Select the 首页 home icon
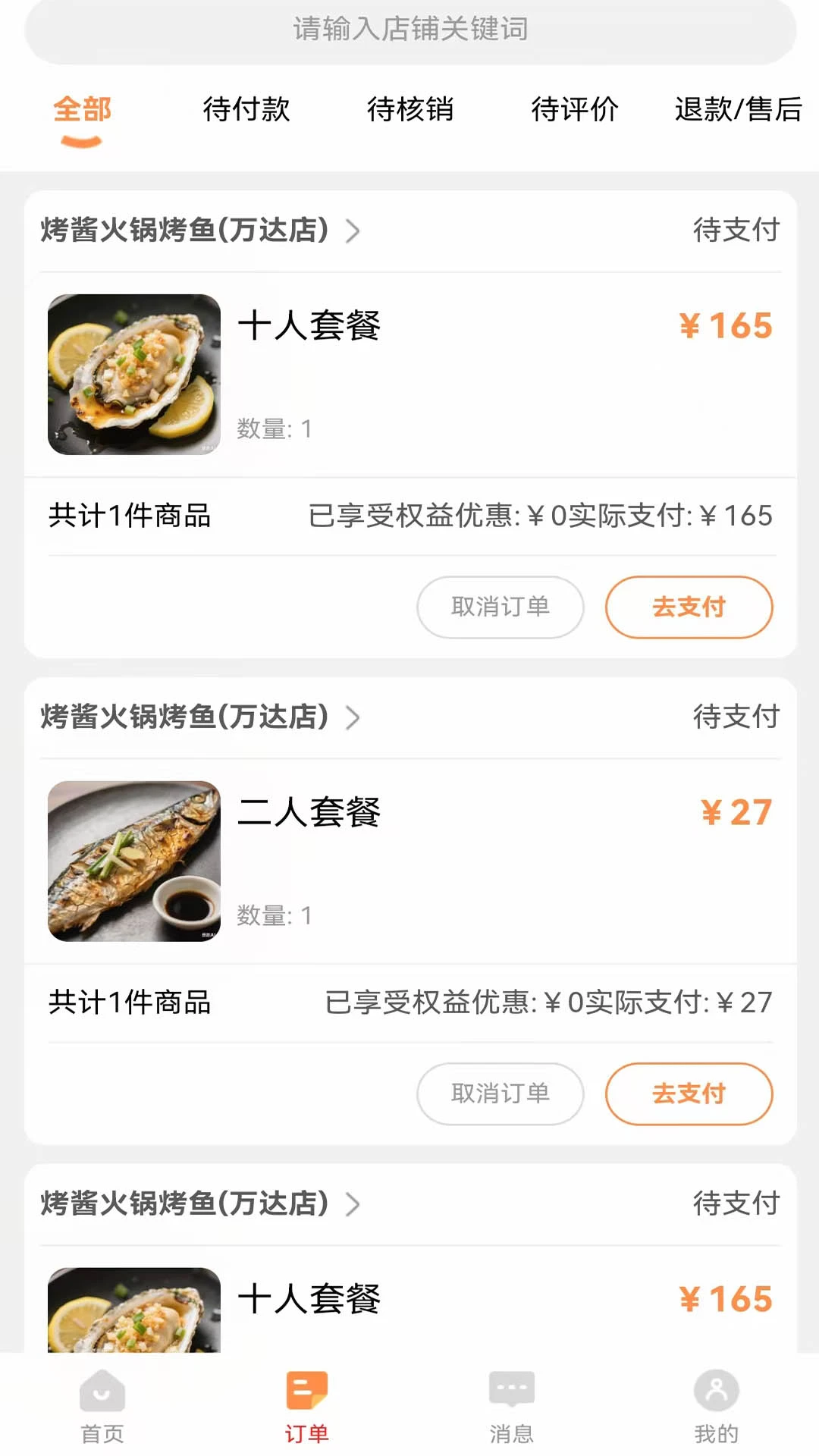Viewport: 819px width, 1456px height. (102, 1407)
